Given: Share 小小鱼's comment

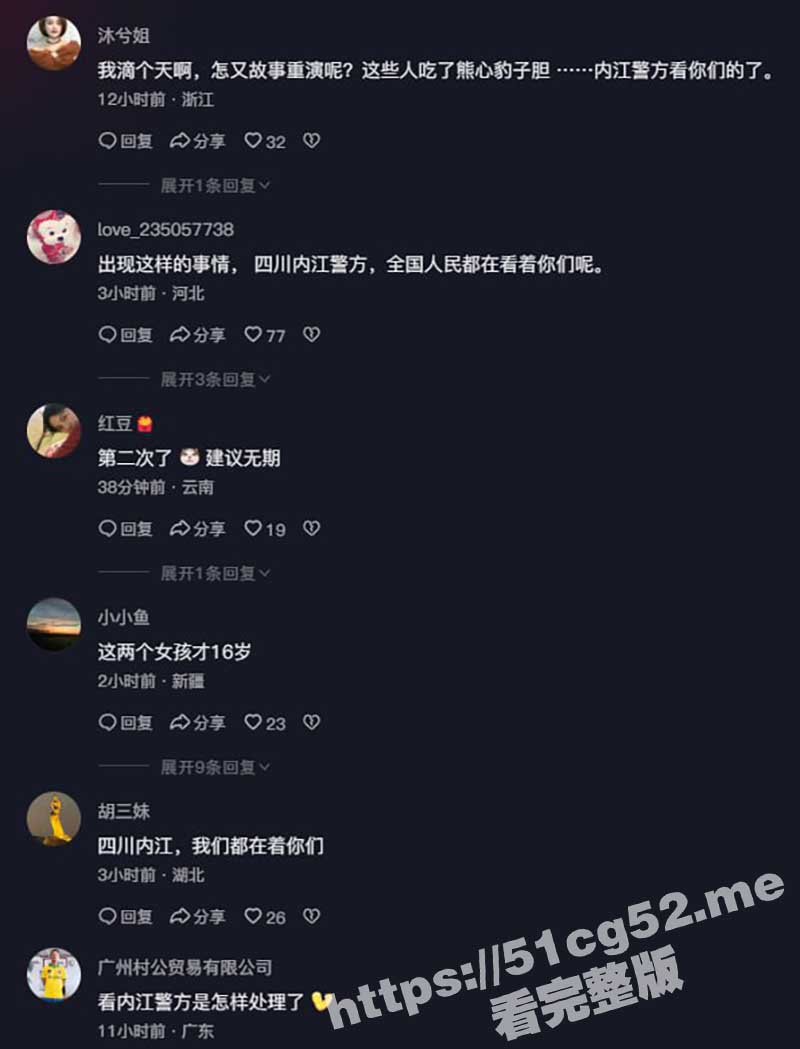Looking at the screenshot, I should (x=197, y=722).
